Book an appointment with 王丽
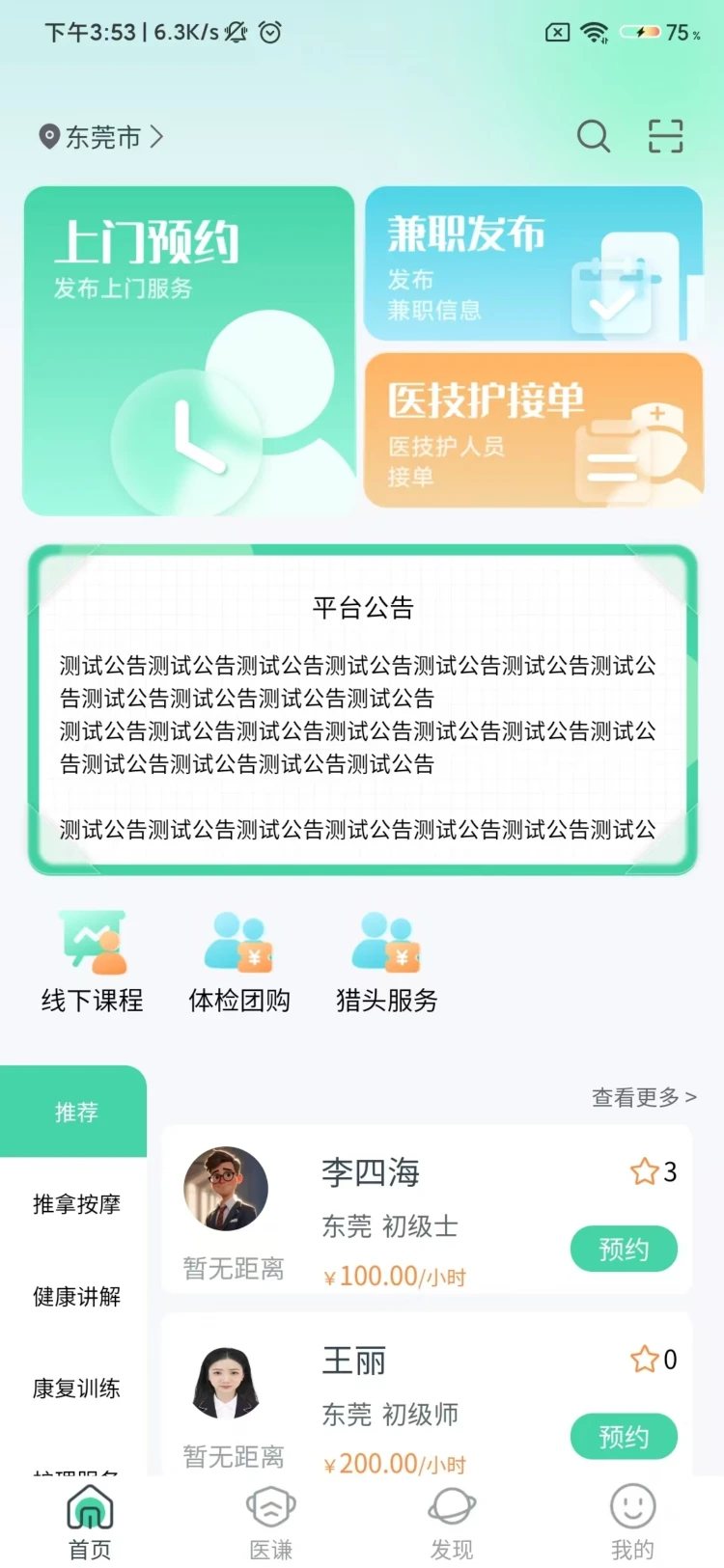724x1568 pixels. click(x=623, y=1437)
